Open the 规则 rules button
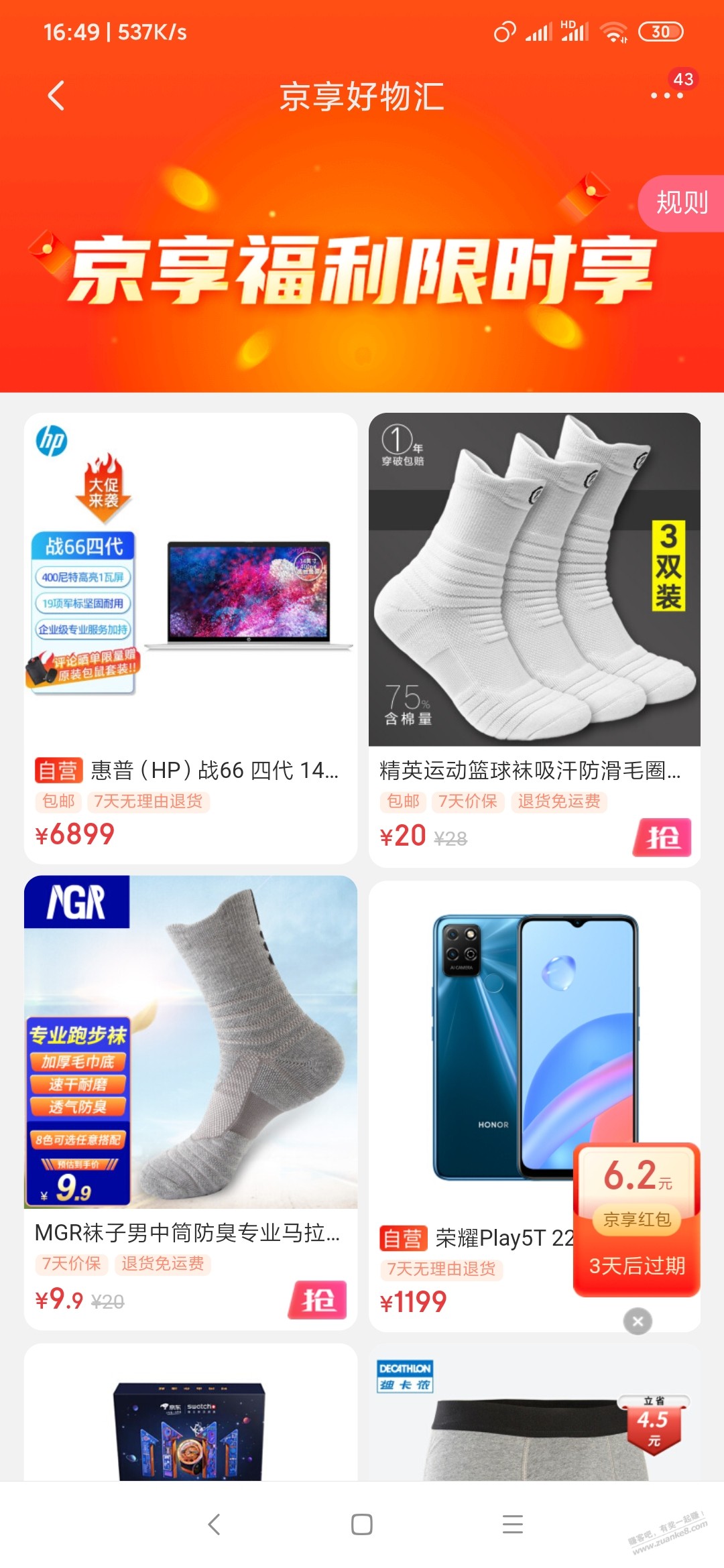The width and height of the screenshot is (724, 1568). (681, 202)
